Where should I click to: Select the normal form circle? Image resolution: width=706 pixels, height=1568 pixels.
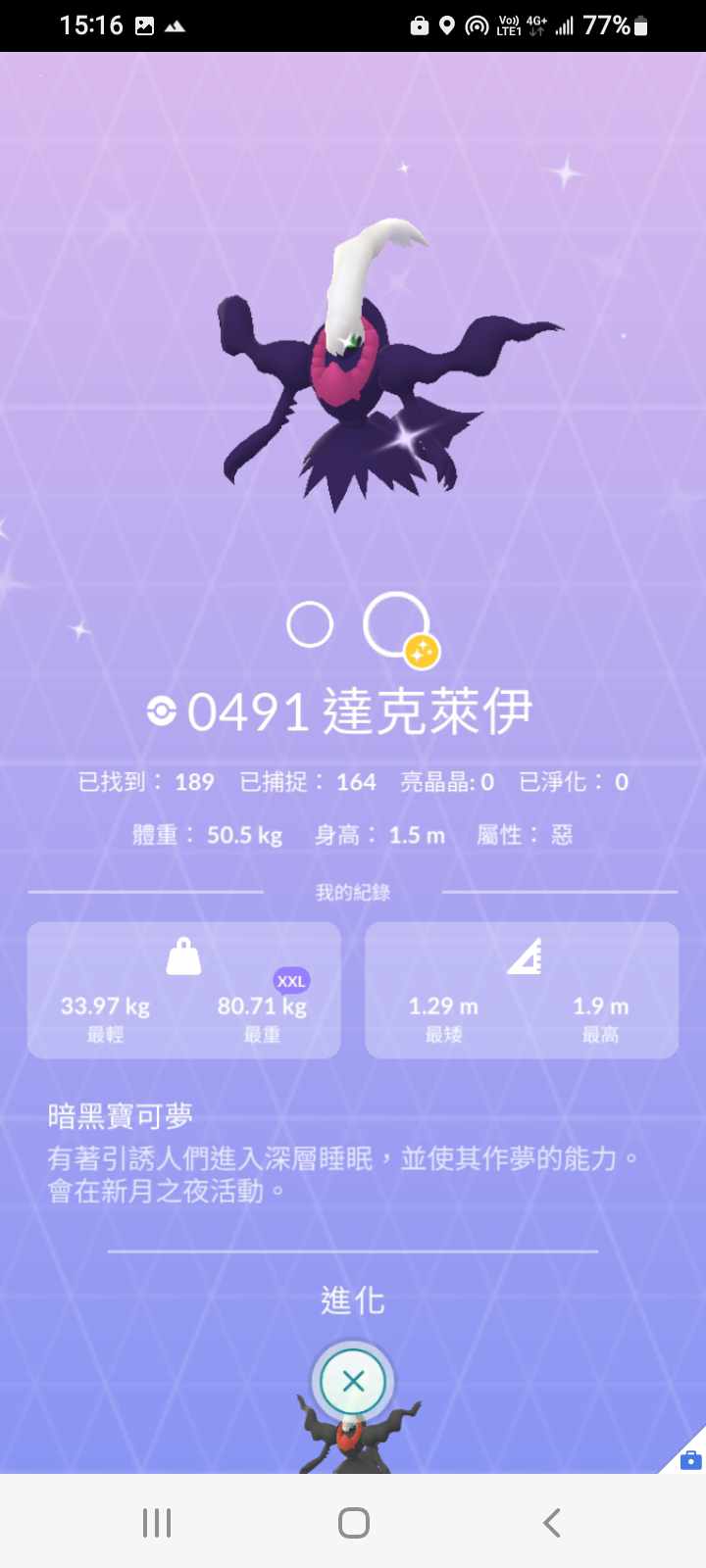point(310,625)
